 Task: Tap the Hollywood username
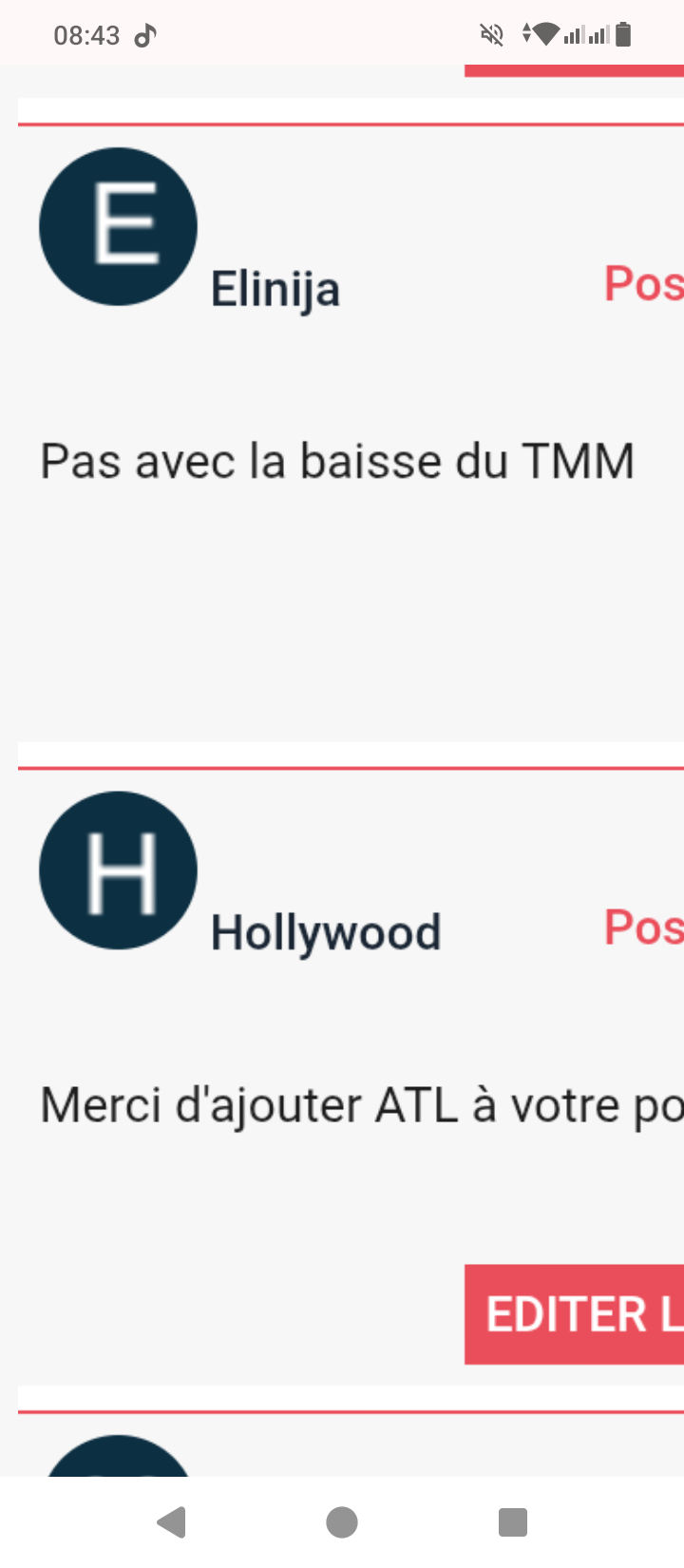pyautogui.click(x=325, y=932)
